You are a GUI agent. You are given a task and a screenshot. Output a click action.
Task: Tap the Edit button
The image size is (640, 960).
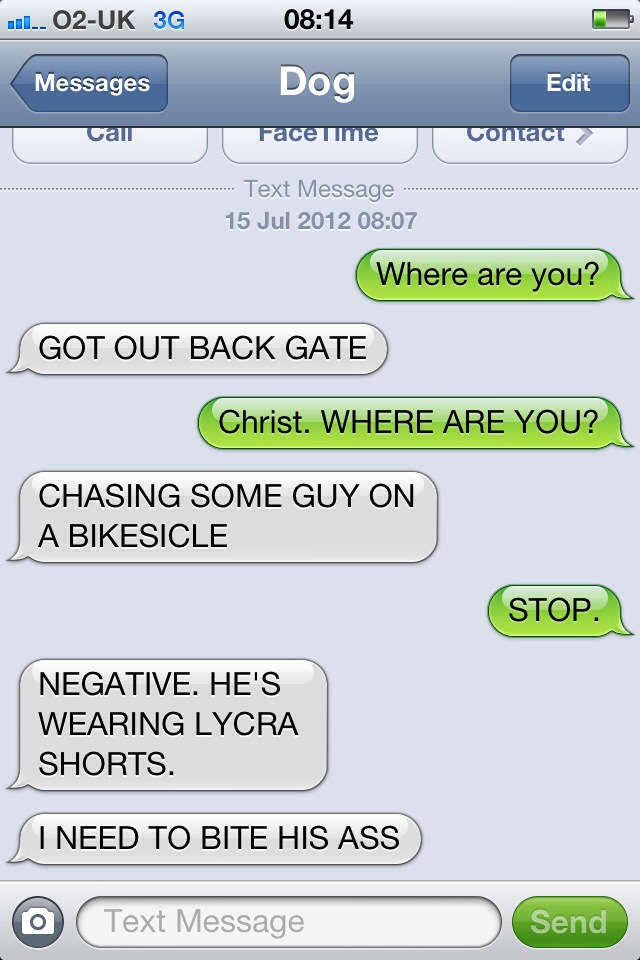coord(568,83)
